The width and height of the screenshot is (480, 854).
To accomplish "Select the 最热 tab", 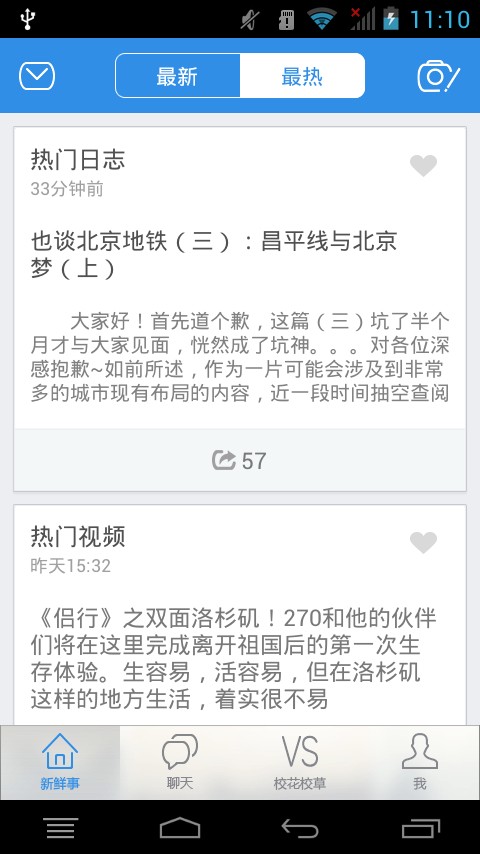I will 302,76.
